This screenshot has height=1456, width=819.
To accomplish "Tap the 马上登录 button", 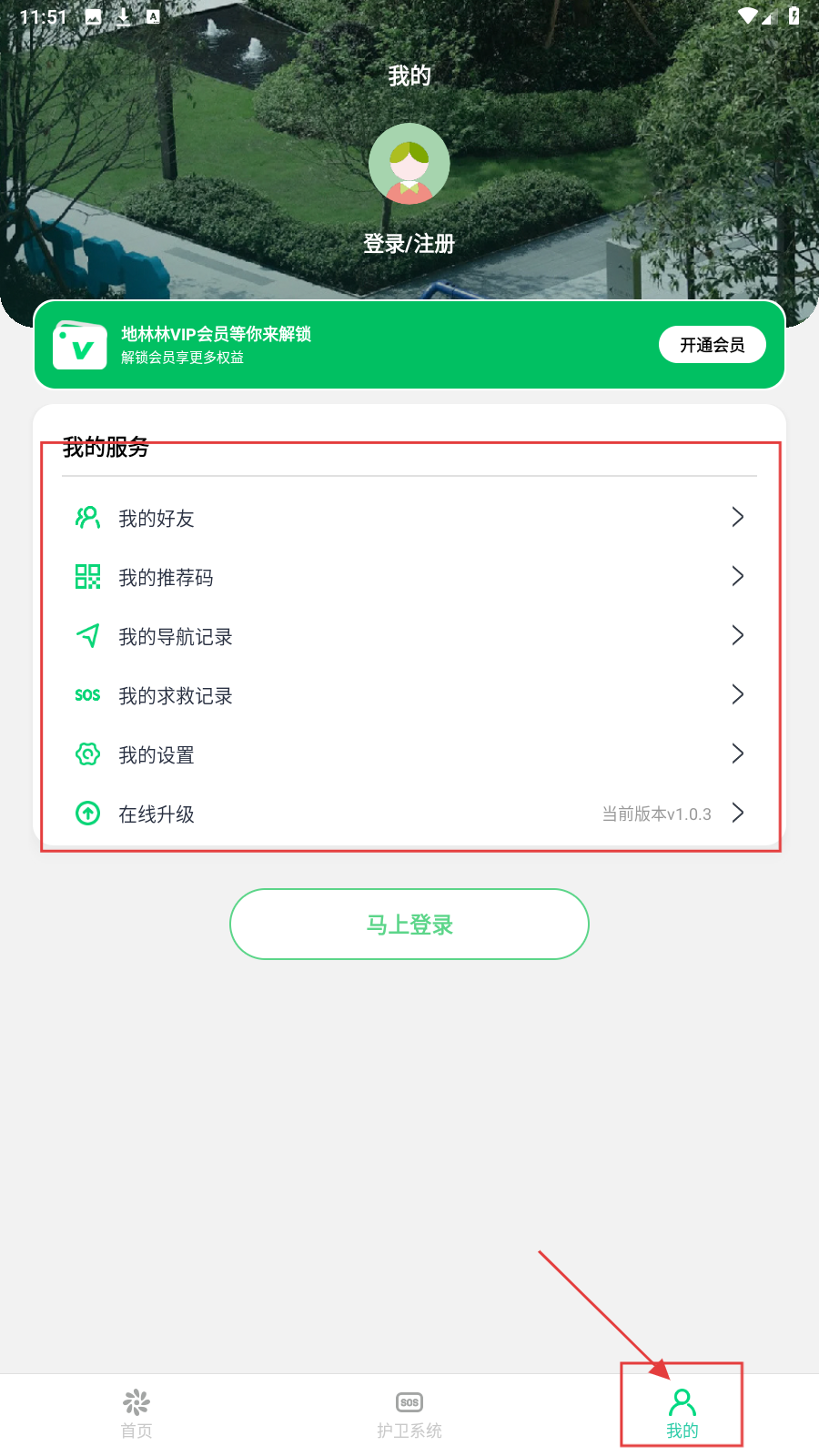I will [409, 925].
